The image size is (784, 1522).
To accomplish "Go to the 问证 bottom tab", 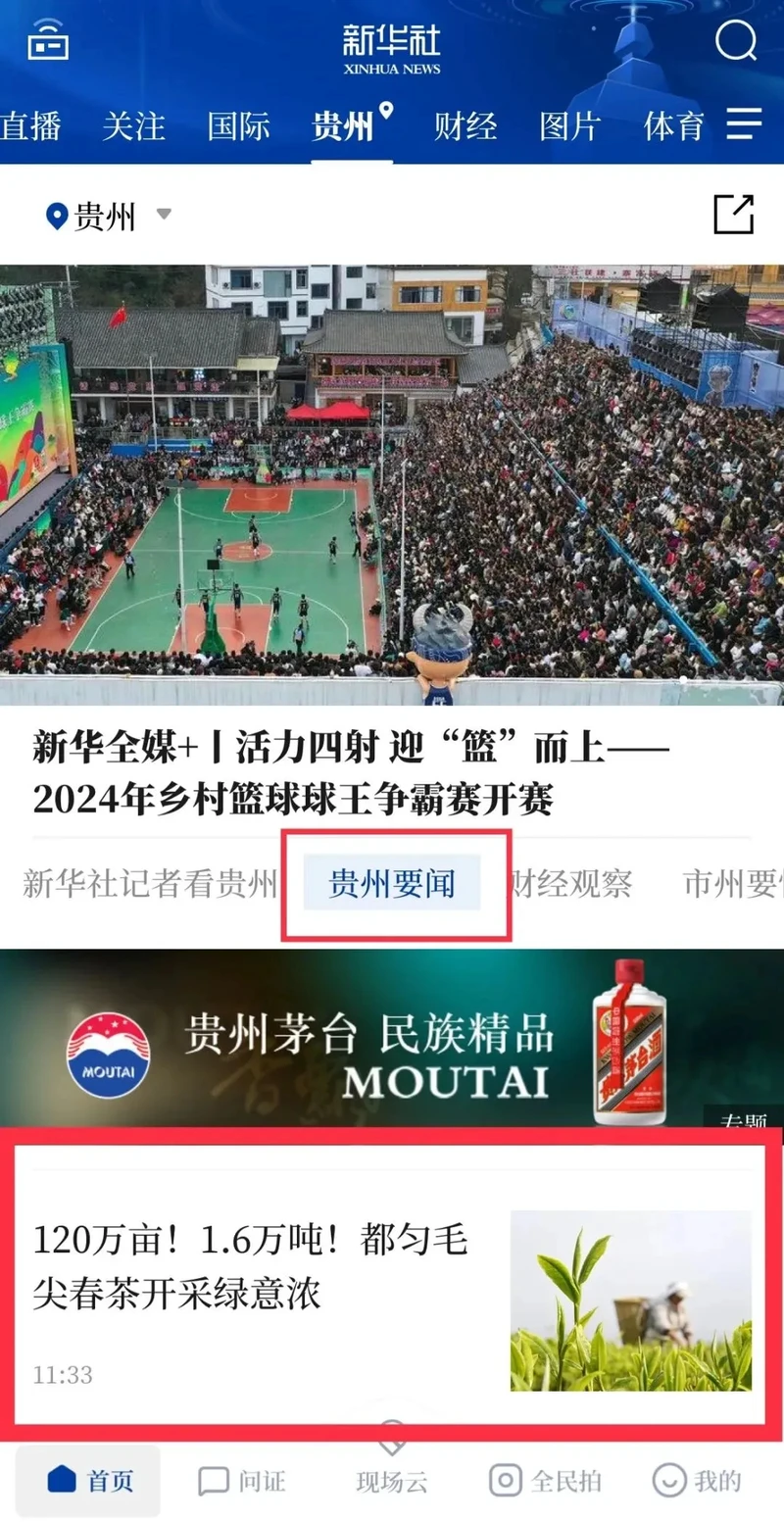I will click(x=241, y=1480).
